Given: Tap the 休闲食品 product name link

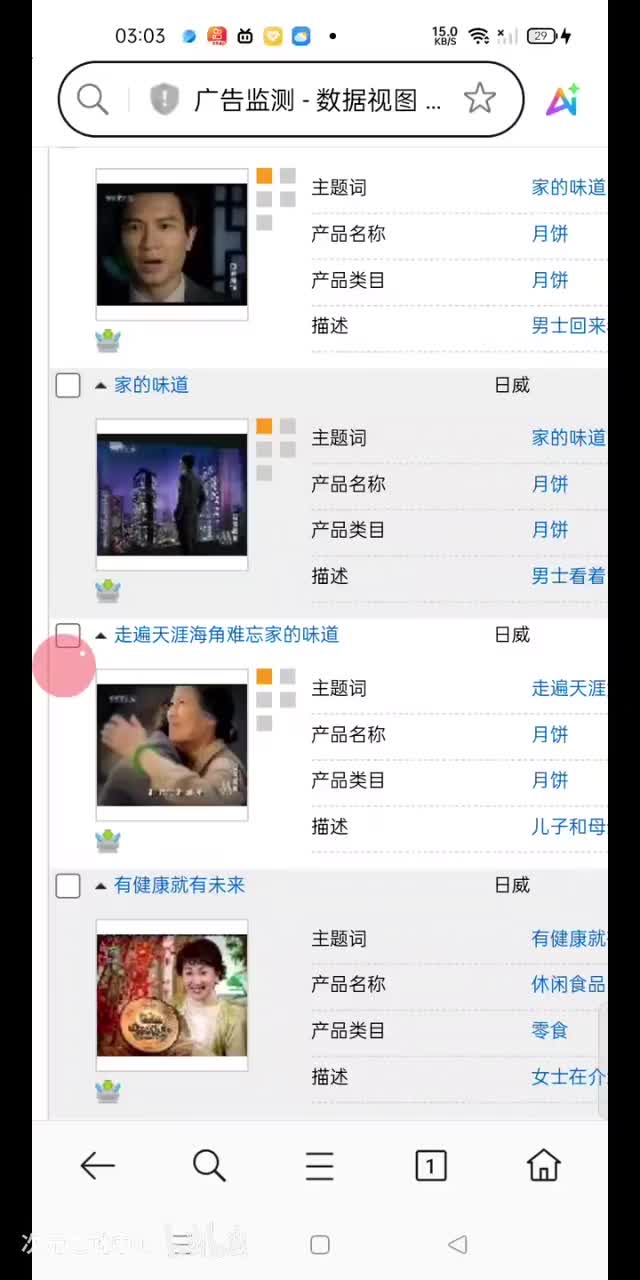Looking at the screenshot, I should click(x=568, y=984).
